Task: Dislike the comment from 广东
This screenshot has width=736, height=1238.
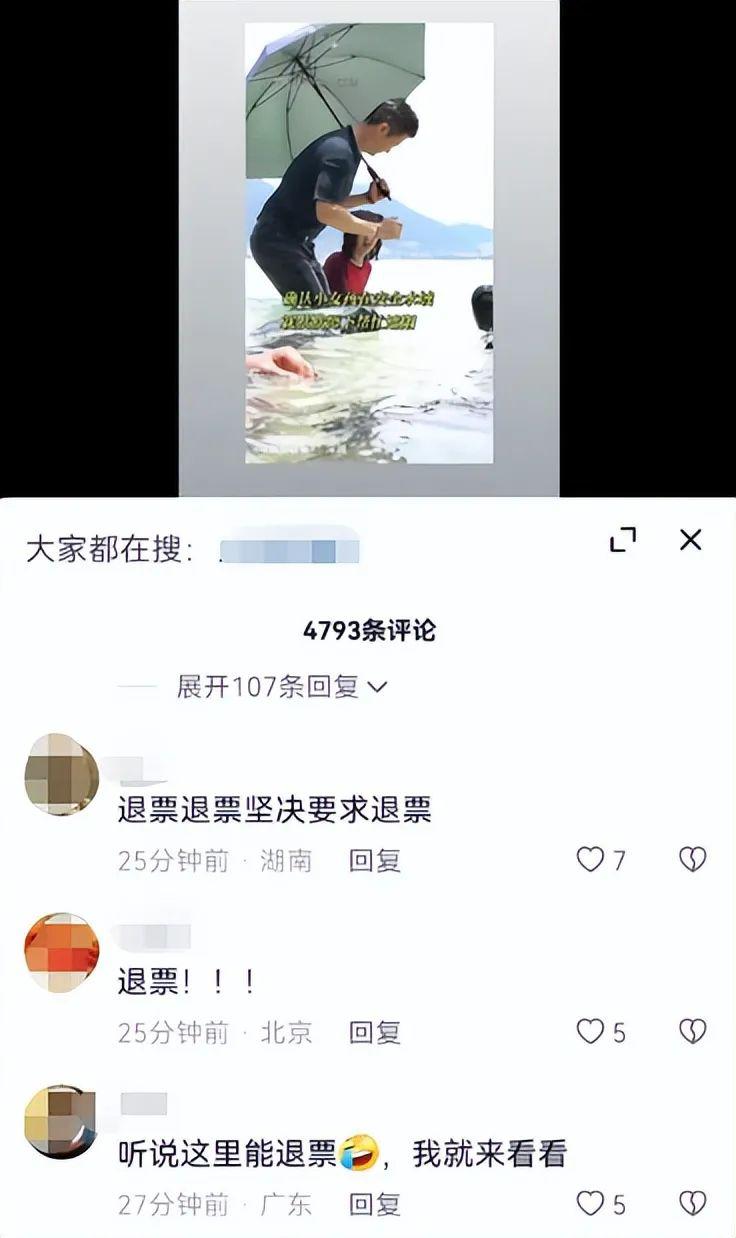Action: [x=692, y=1203]
